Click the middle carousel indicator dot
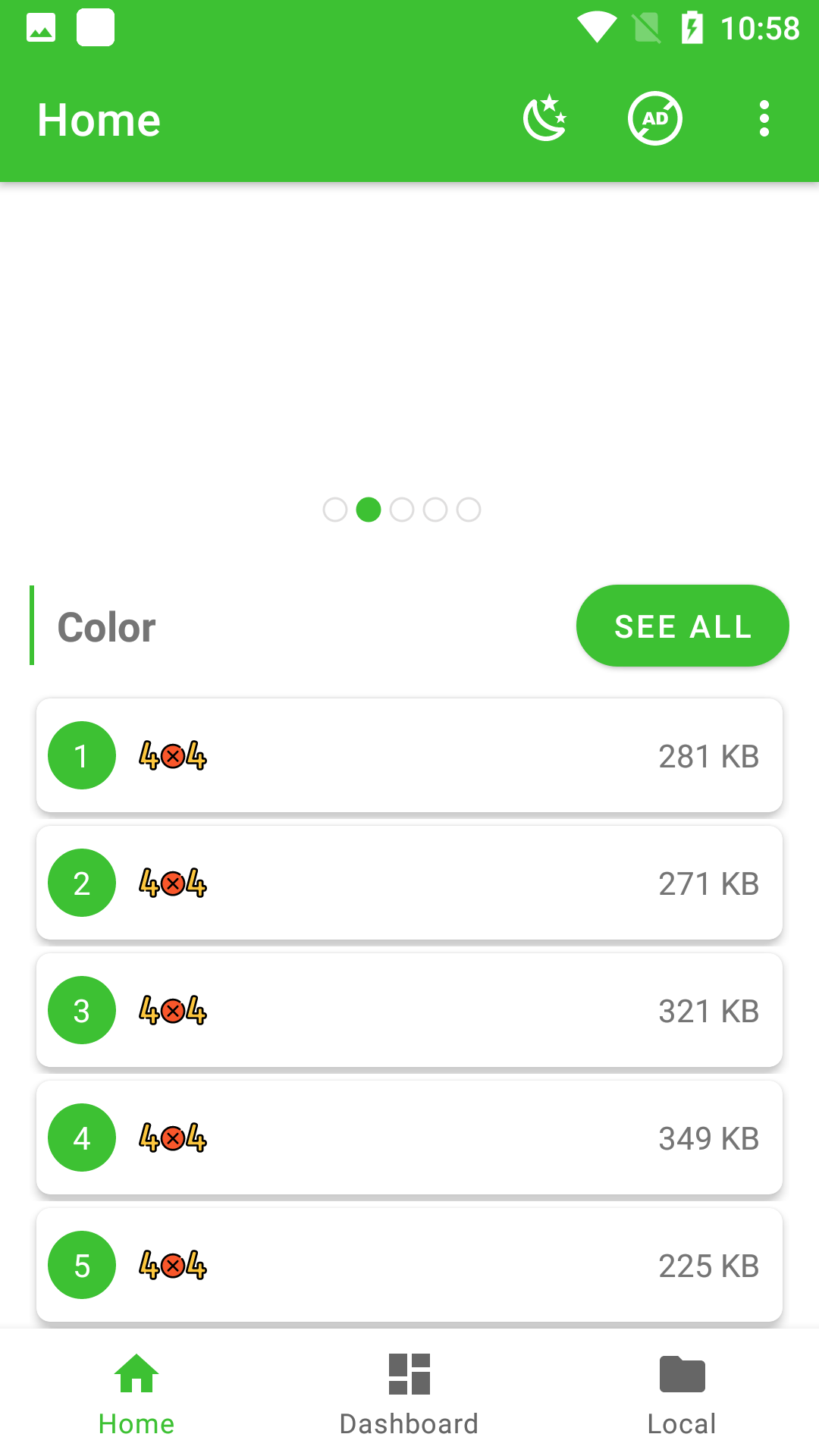The width and height of the screenshot is (819, 1456). click(x=403, y=510)
